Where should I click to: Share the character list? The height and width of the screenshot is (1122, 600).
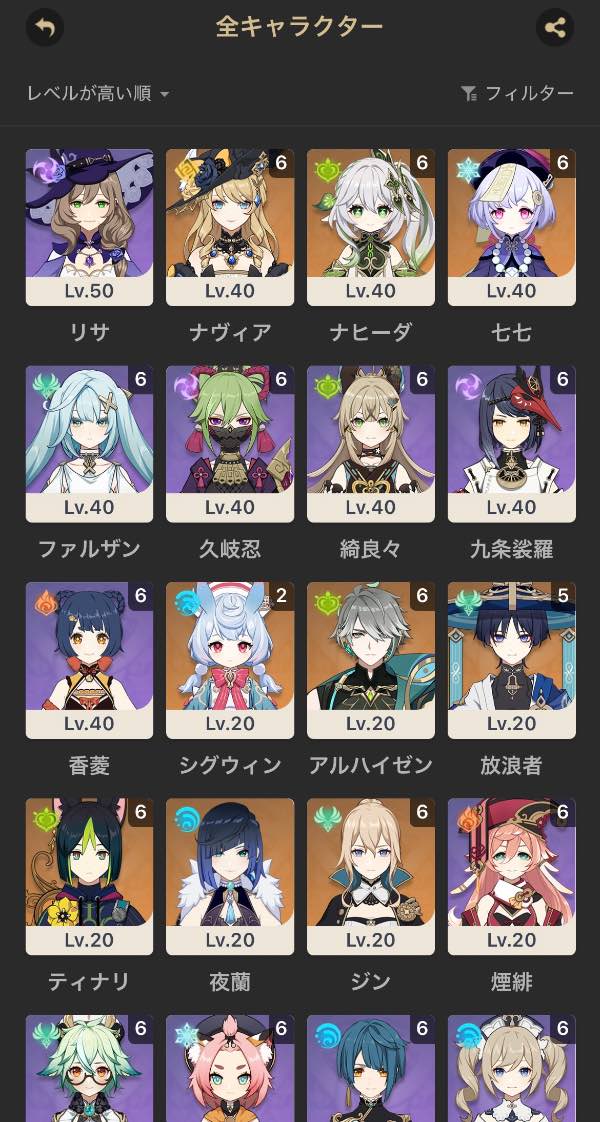(555, 27)
